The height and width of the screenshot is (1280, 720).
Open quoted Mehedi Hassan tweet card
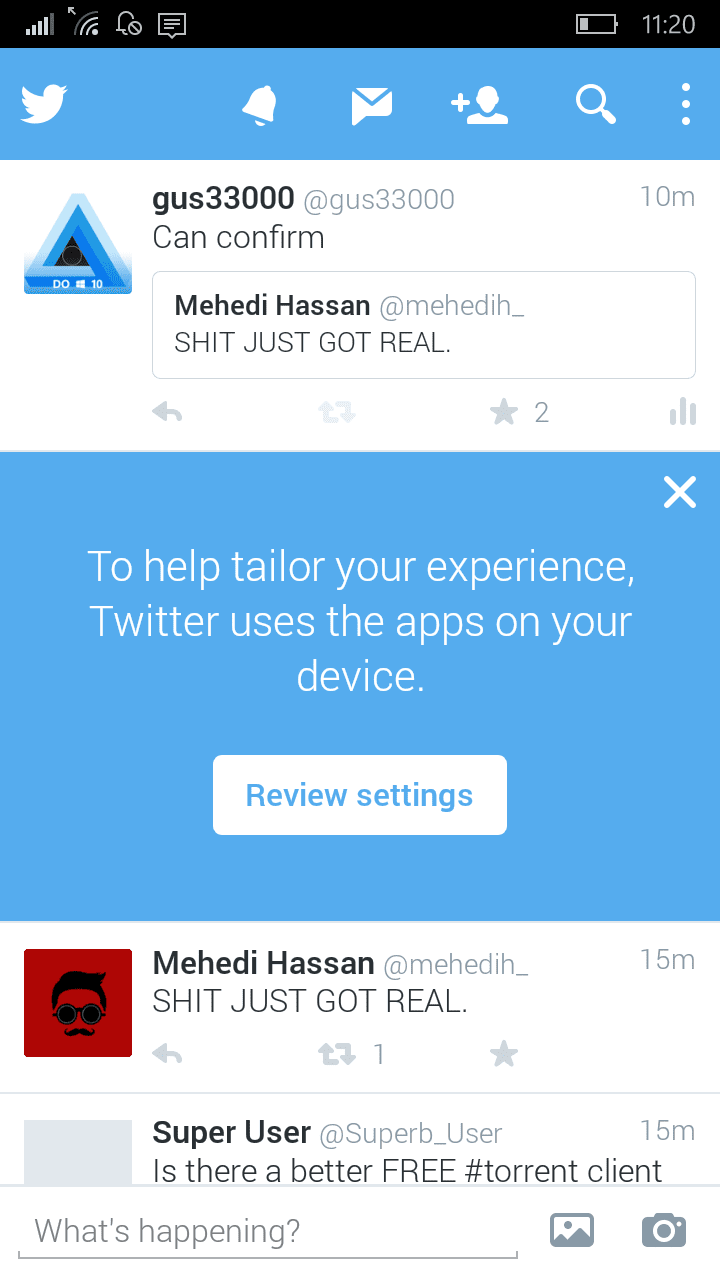[424, 325]
